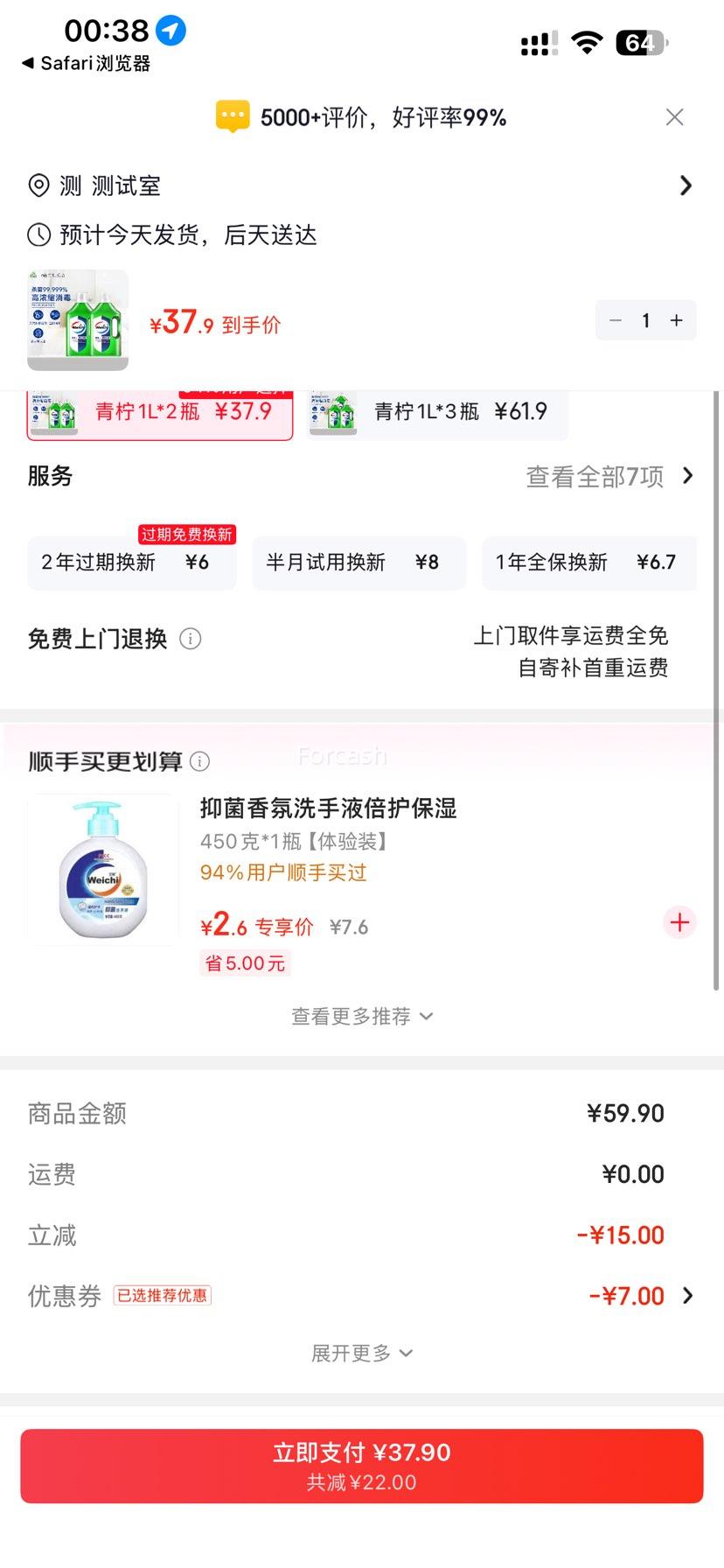Click the yellow review bubble icon
Screen dimensions: 724x1568
click(233, 115)
